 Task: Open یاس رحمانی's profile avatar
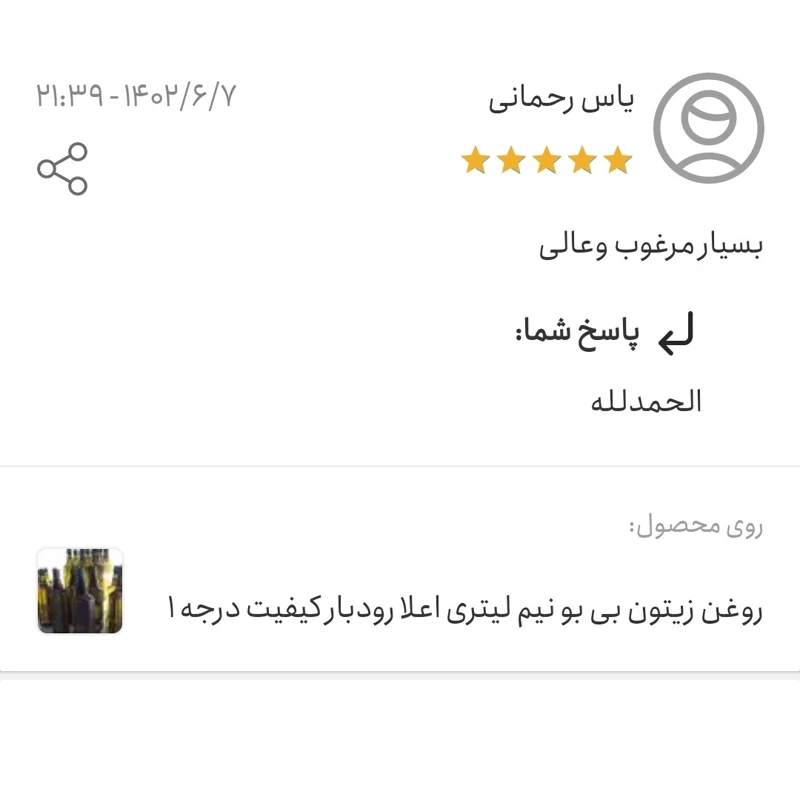[708, 128]
